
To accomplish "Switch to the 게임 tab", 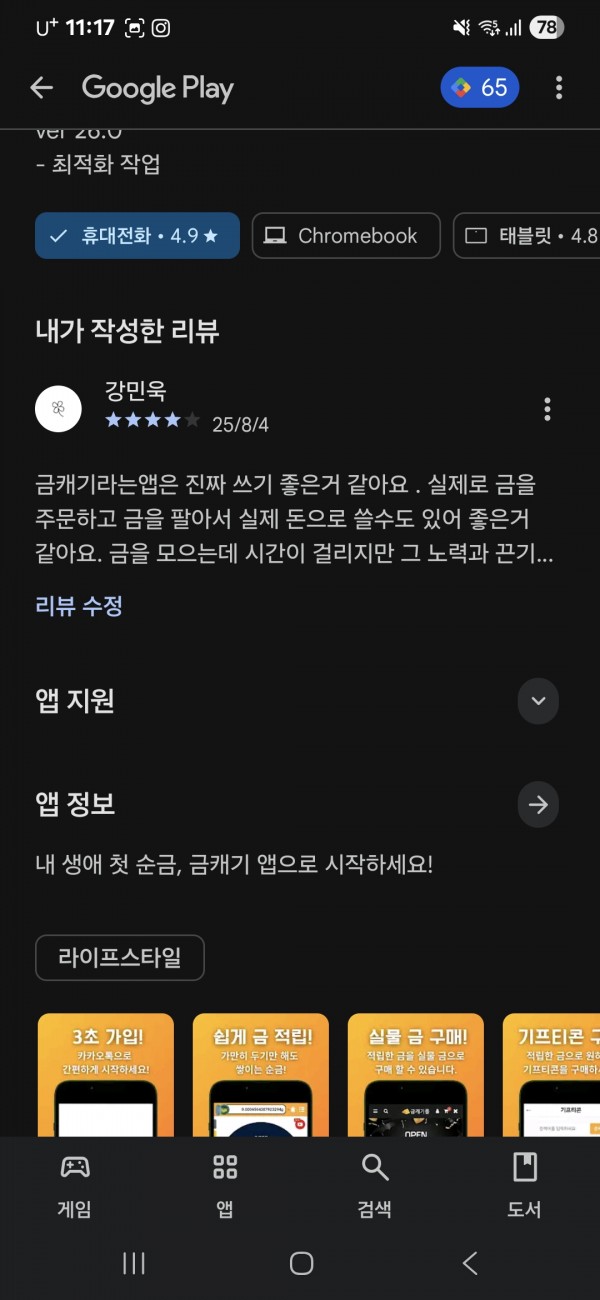I will [75, 1185].
